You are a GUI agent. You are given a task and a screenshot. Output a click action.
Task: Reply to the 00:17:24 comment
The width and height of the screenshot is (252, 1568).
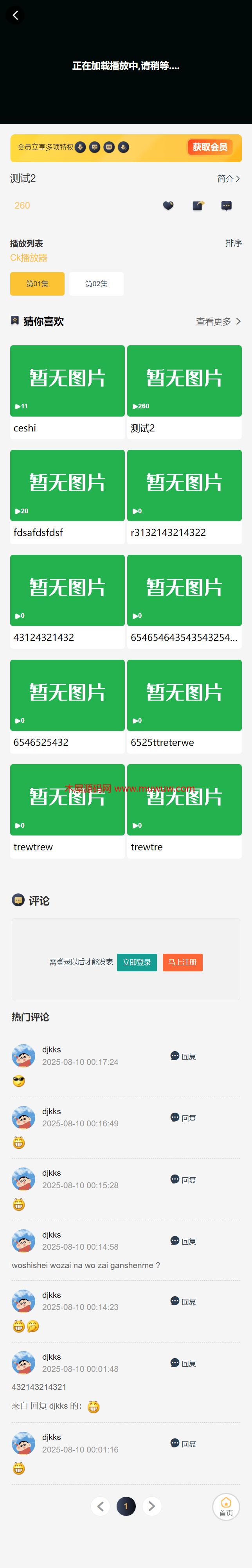click(183, 1056)
